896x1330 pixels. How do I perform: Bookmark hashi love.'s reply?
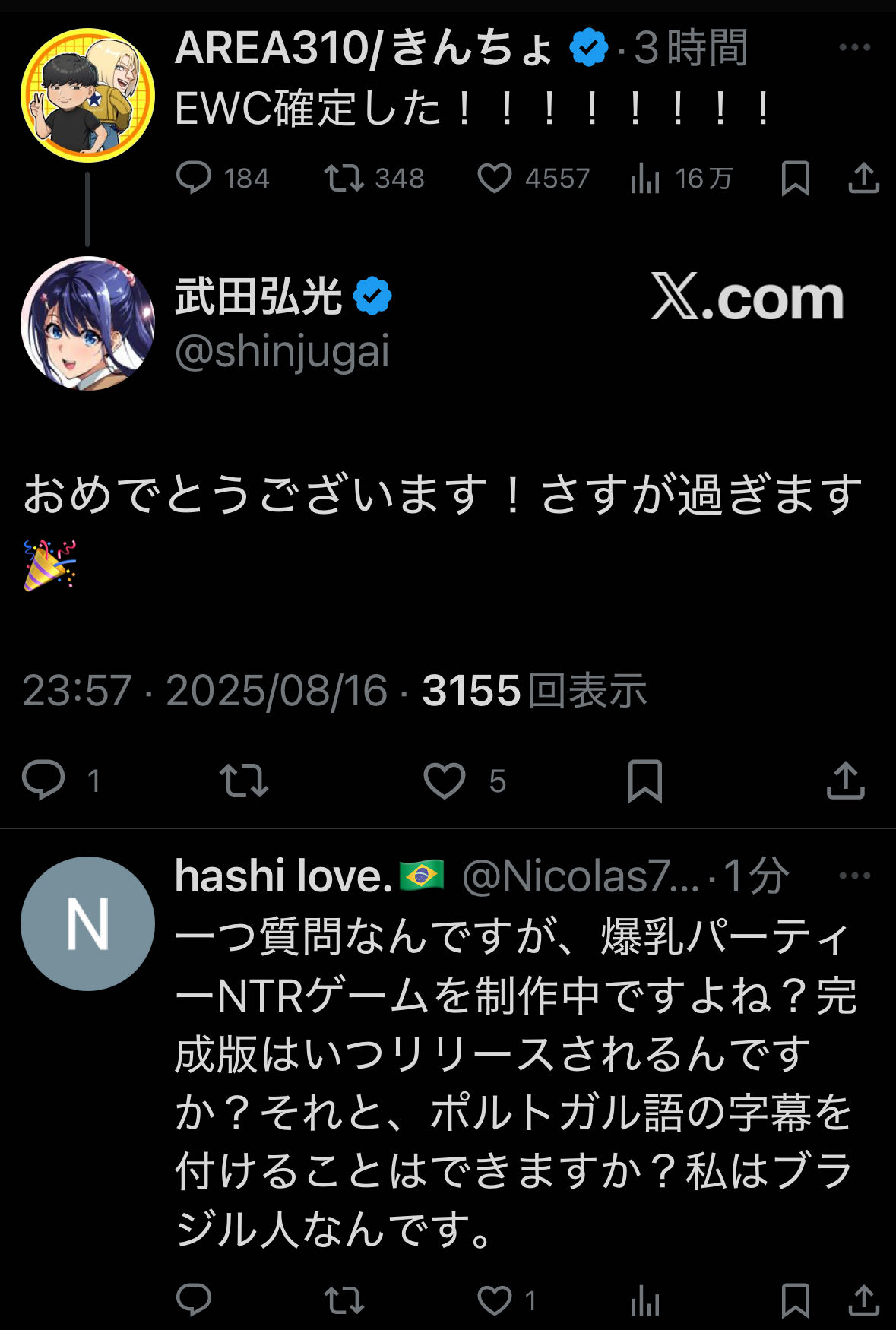tap(795, 1300)
